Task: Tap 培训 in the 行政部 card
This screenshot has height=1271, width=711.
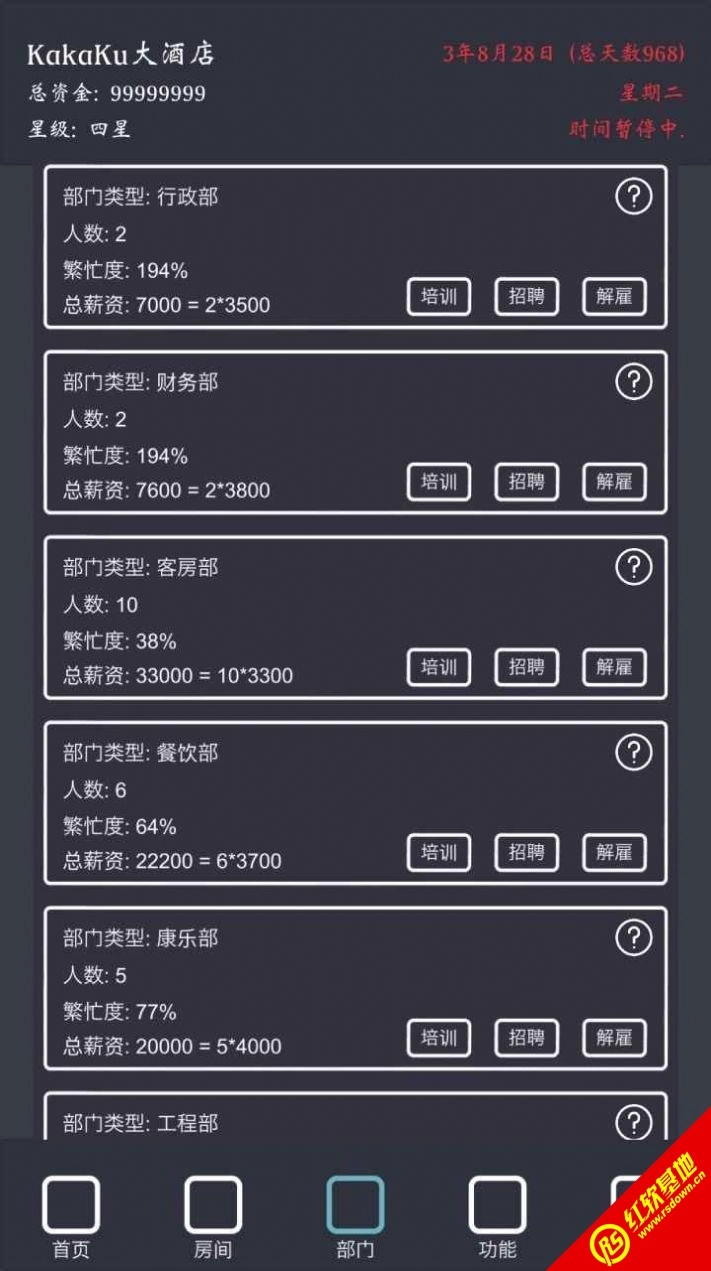Action: 438,297
